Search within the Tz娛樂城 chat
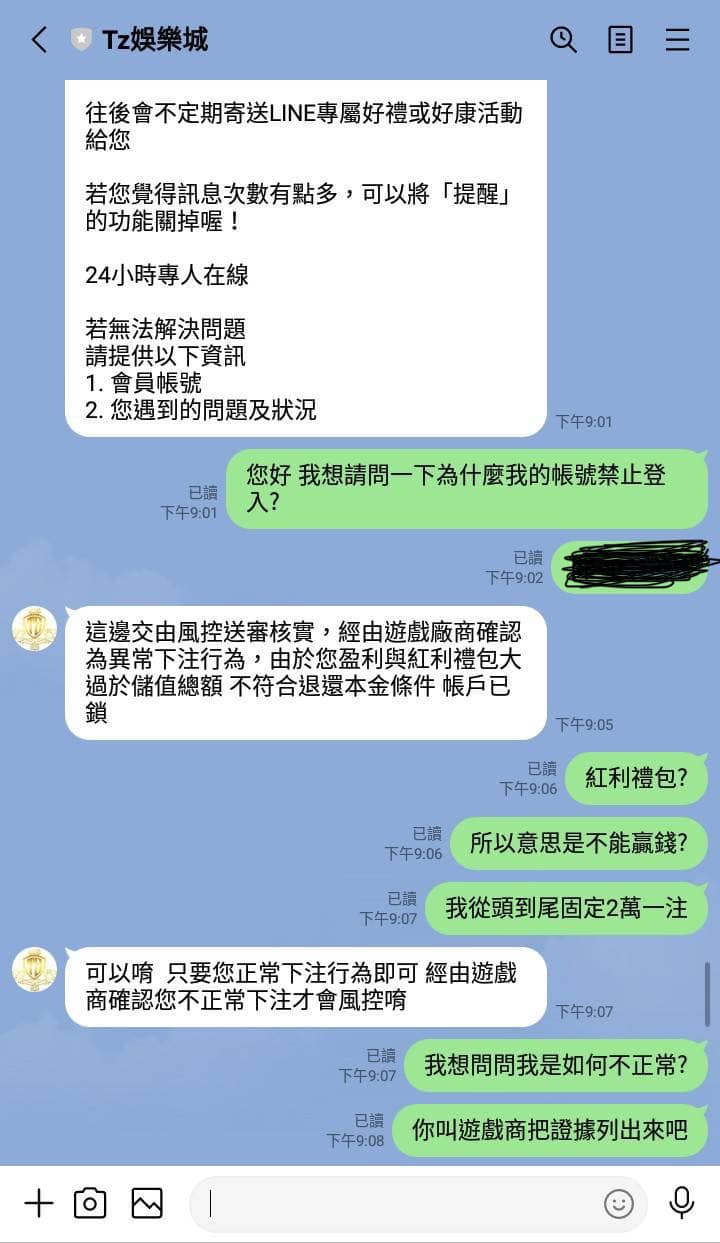The height and width of the screenshot is (1243, 720). click(563, 40)
